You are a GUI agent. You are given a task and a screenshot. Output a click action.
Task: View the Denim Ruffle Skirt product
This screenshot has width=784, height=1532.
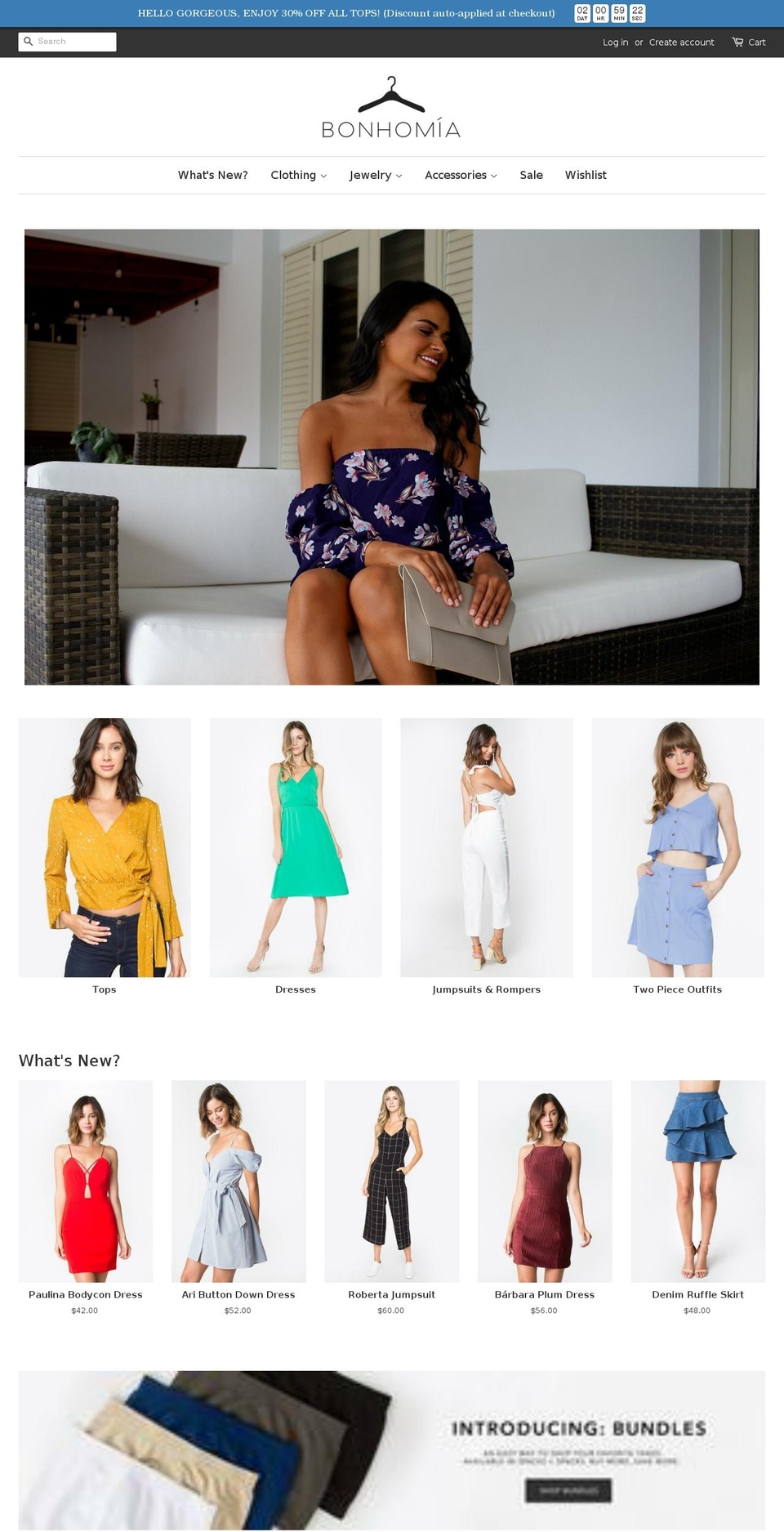[698, 1180]
